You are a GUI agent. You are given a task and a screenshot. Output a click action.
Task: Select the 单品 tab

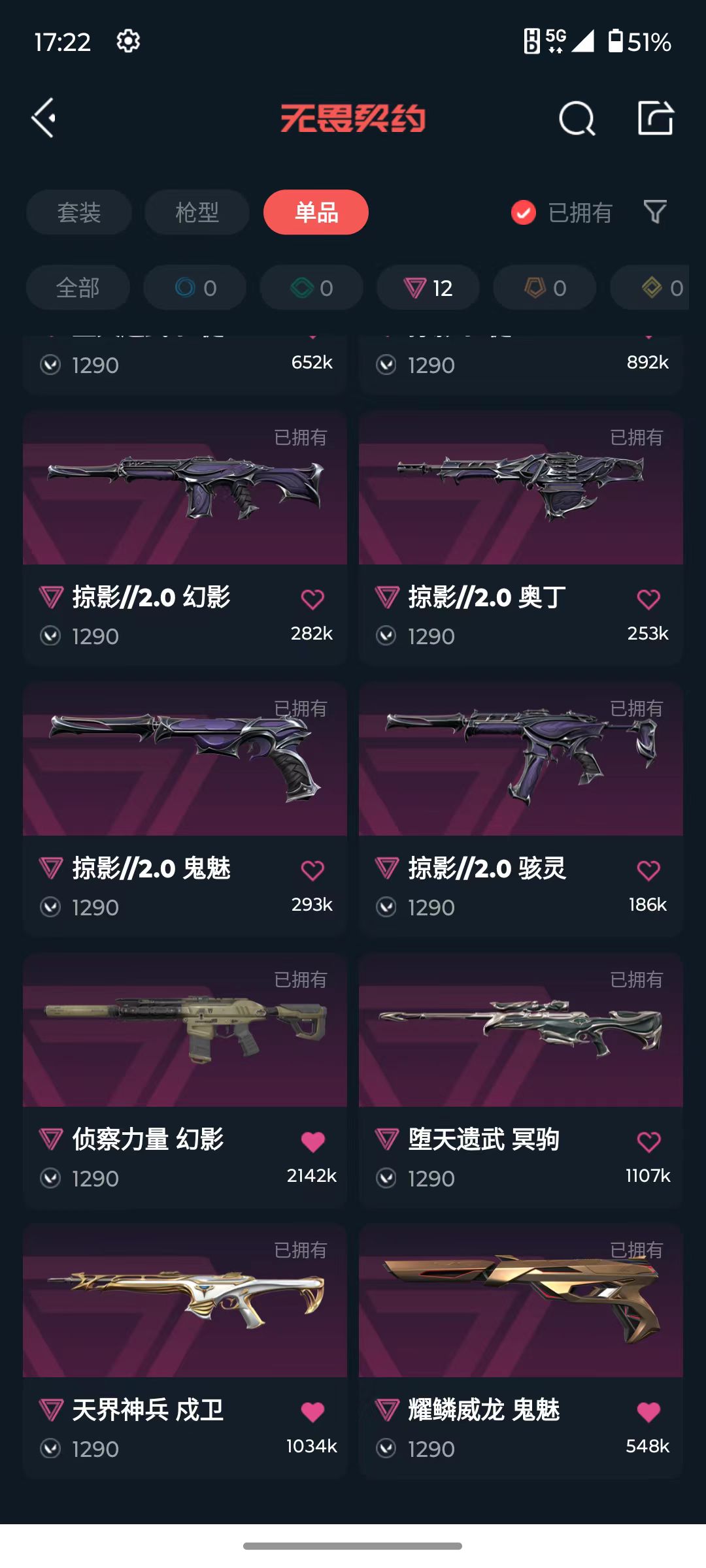pyautogui.click(x=316, y=212)
